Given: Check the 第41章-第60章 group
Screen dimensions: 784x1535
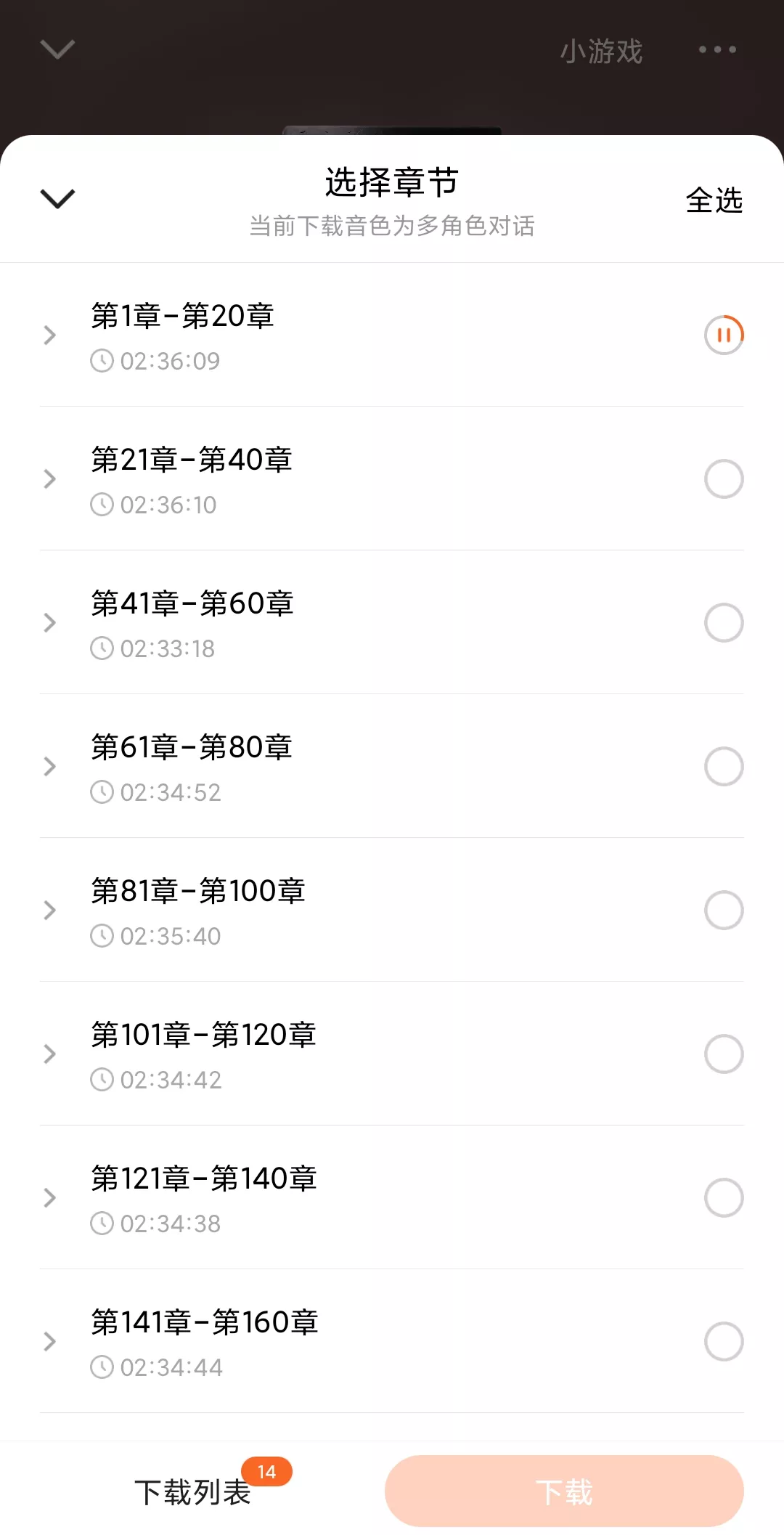Looking at the screenshot, I should coord(724,622).
